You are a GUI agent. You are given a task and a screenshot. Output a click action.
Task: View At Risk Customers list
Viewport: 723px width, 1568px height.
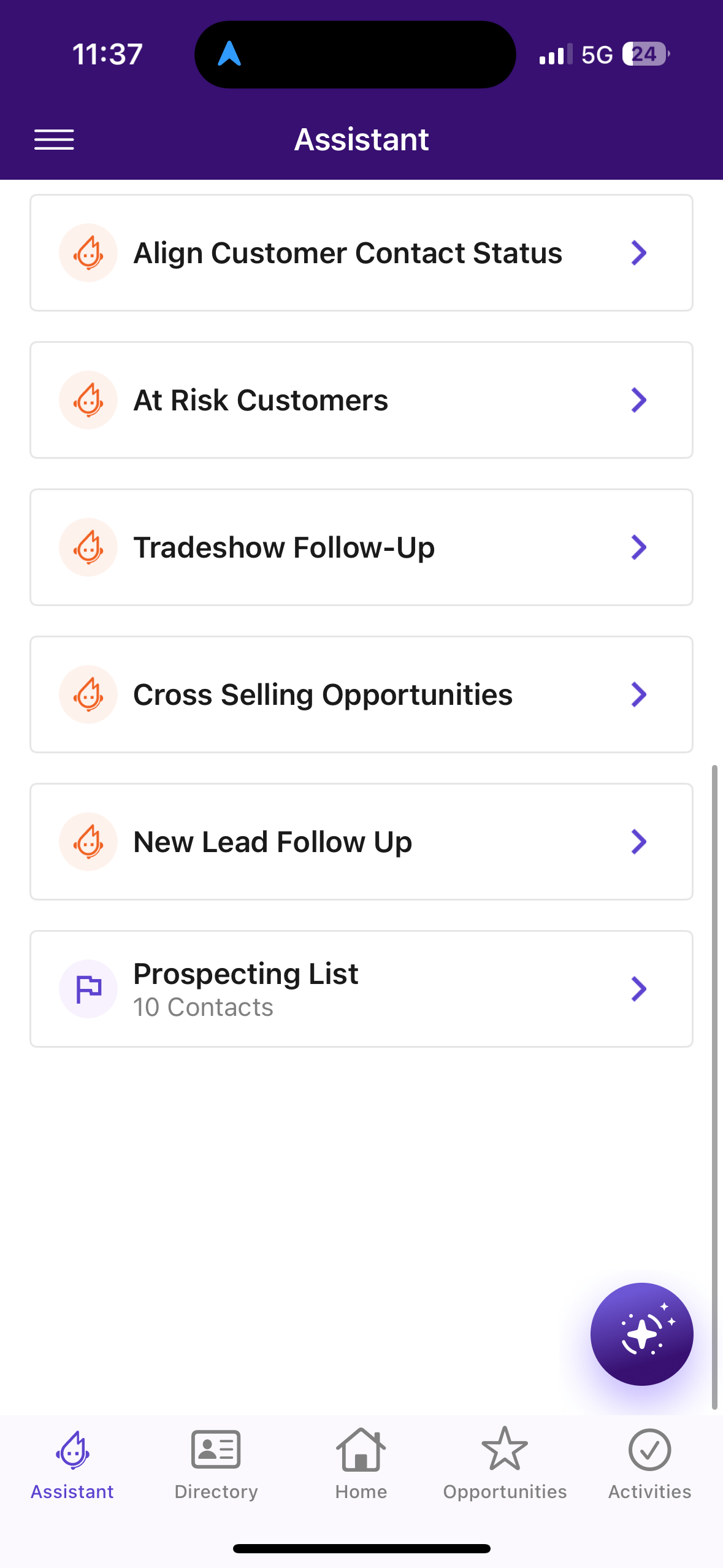tap(361, 400)
